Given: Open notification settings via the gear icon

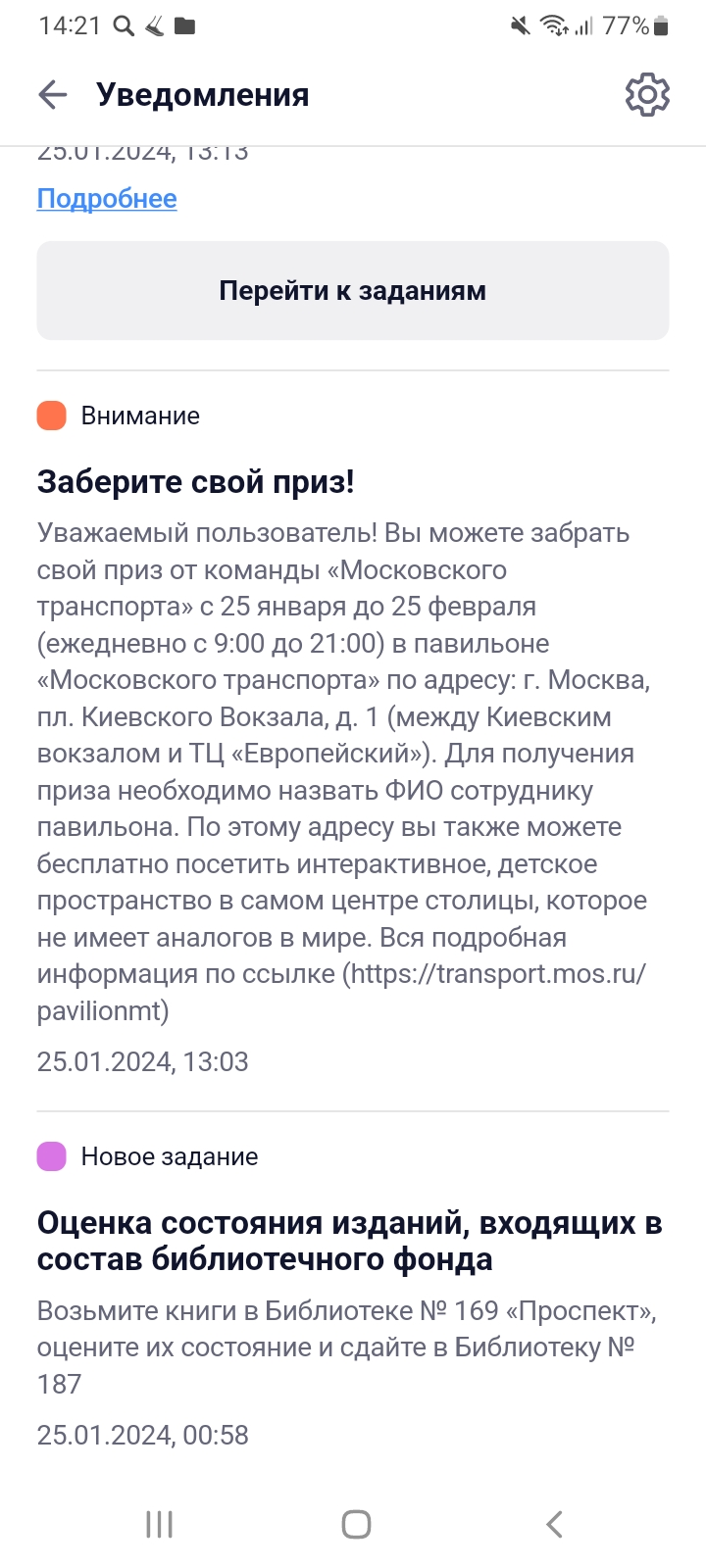Looking at the screenshot, I should [x=647, y=95].
